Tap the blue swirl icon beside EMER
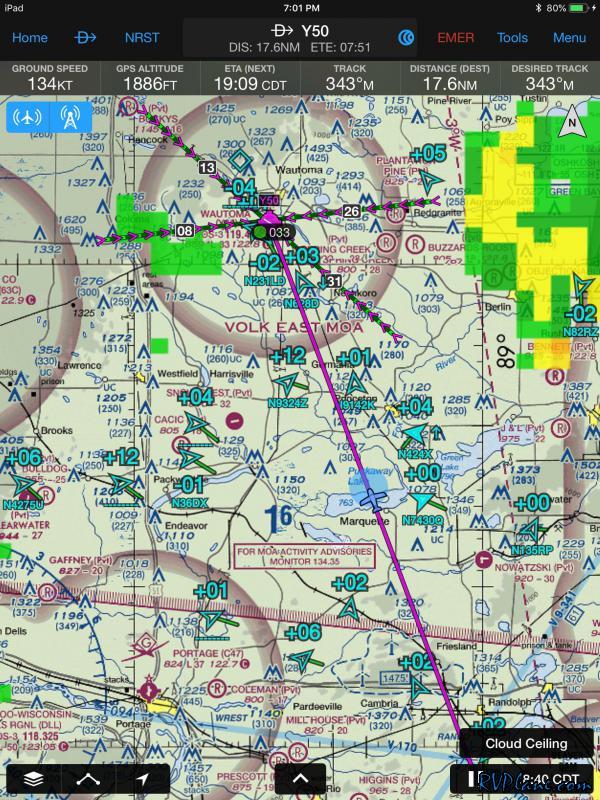The height and width of the screenshot is (800, 600). (x=406, y=38)
